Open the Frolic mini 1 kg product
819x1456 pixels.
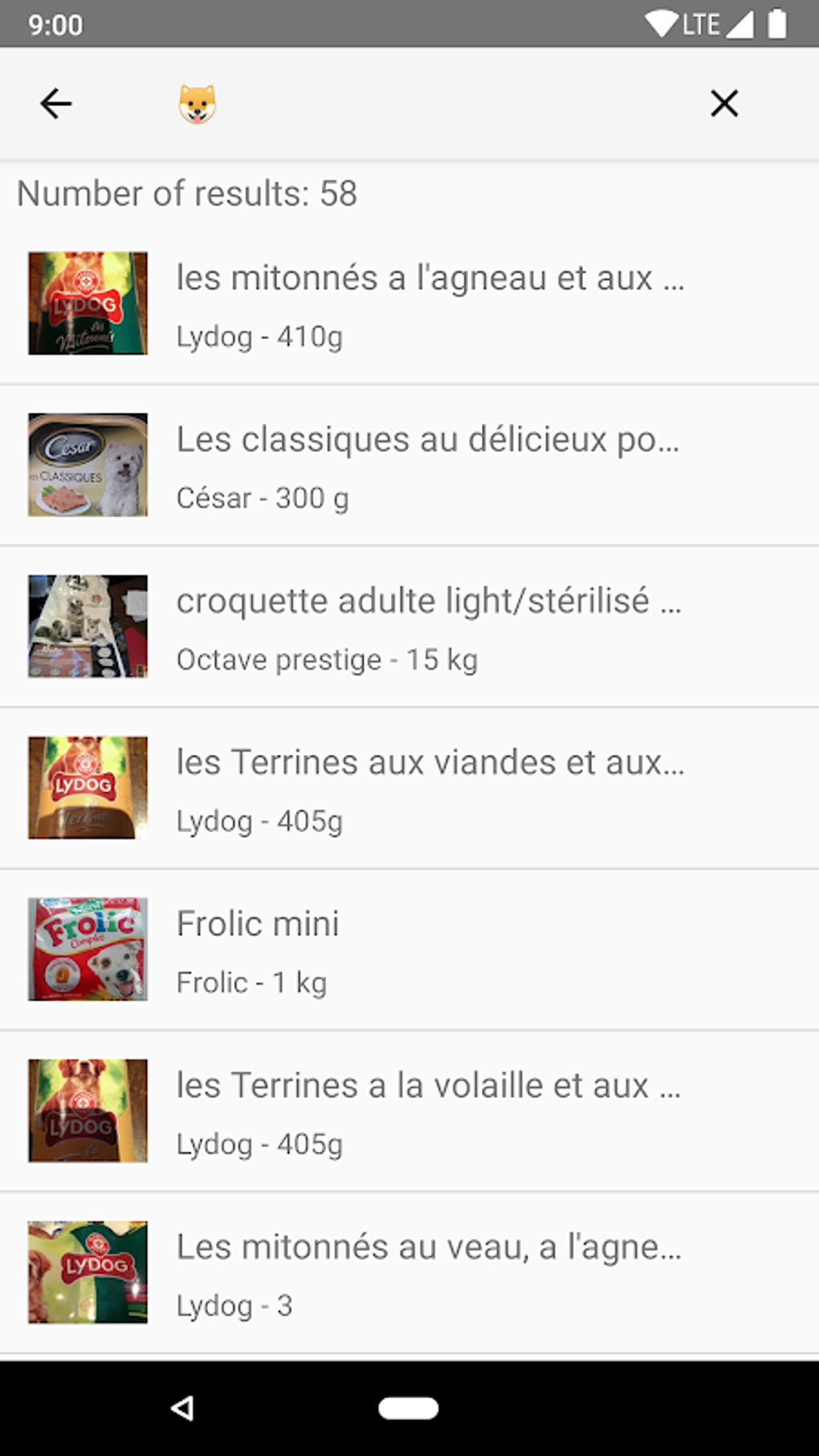pos(409,950)
